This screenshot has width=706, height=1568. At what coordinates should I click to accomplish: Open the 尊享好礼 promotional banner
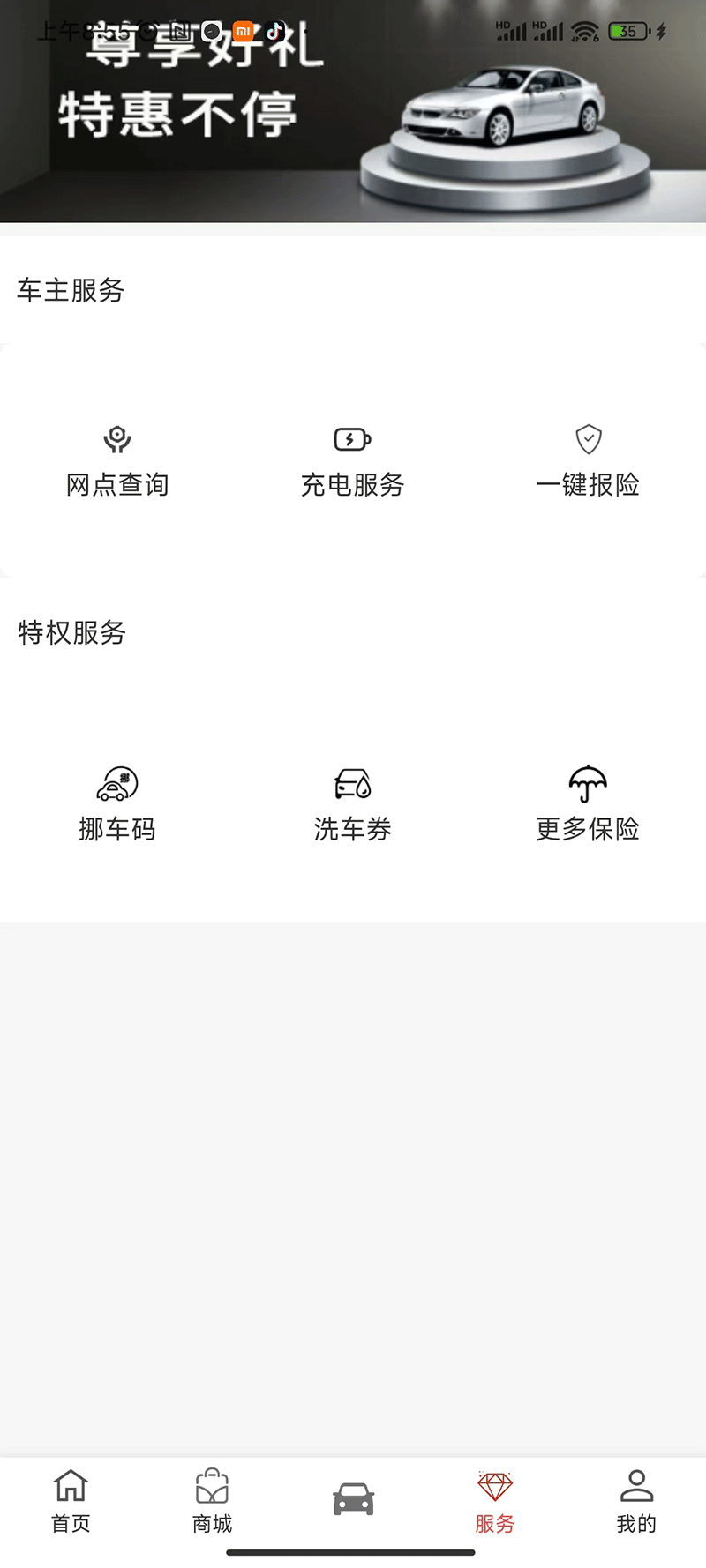point(353,123)
